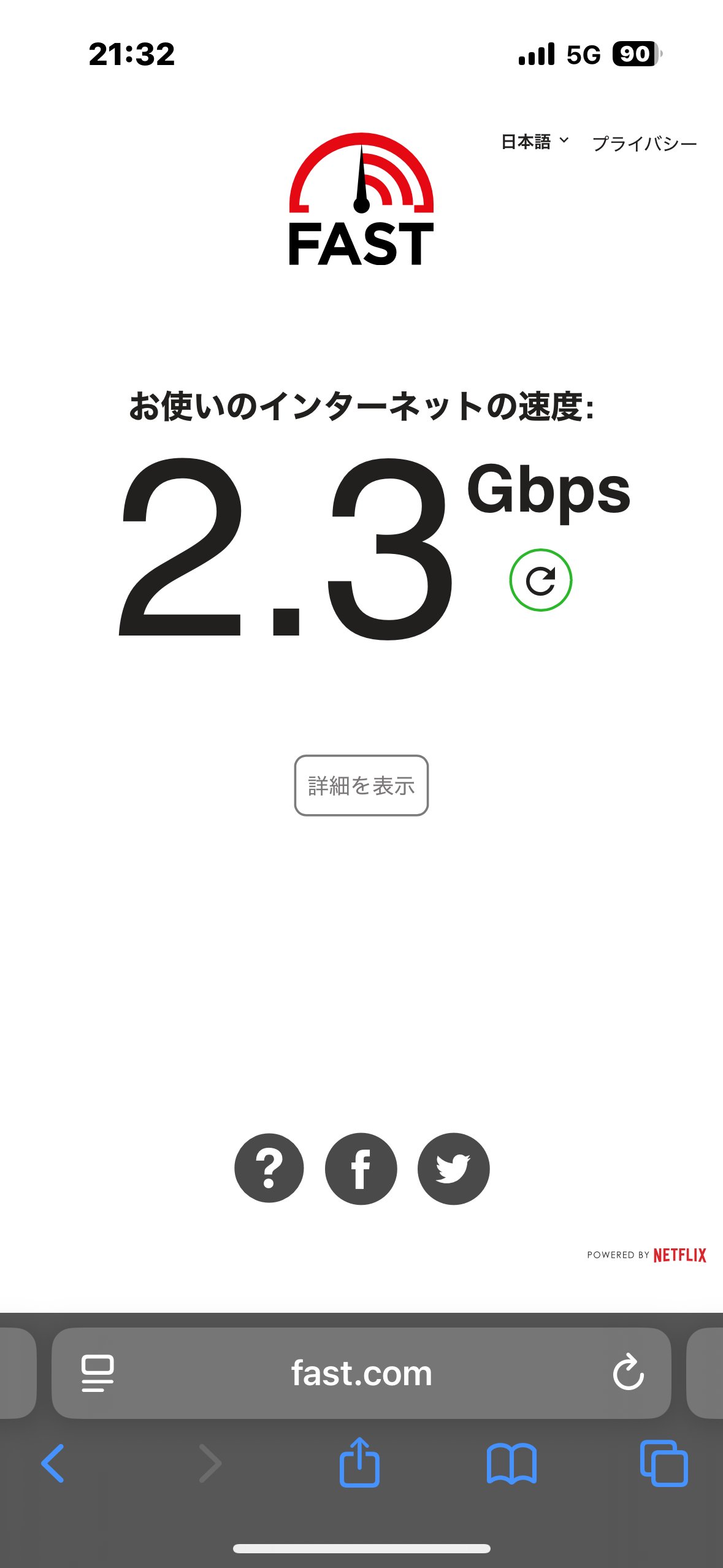Image resolution: width=723 pixels, height=1568 pixels.
Task: Open the プライバシー link
Action: tap(645, 144)
